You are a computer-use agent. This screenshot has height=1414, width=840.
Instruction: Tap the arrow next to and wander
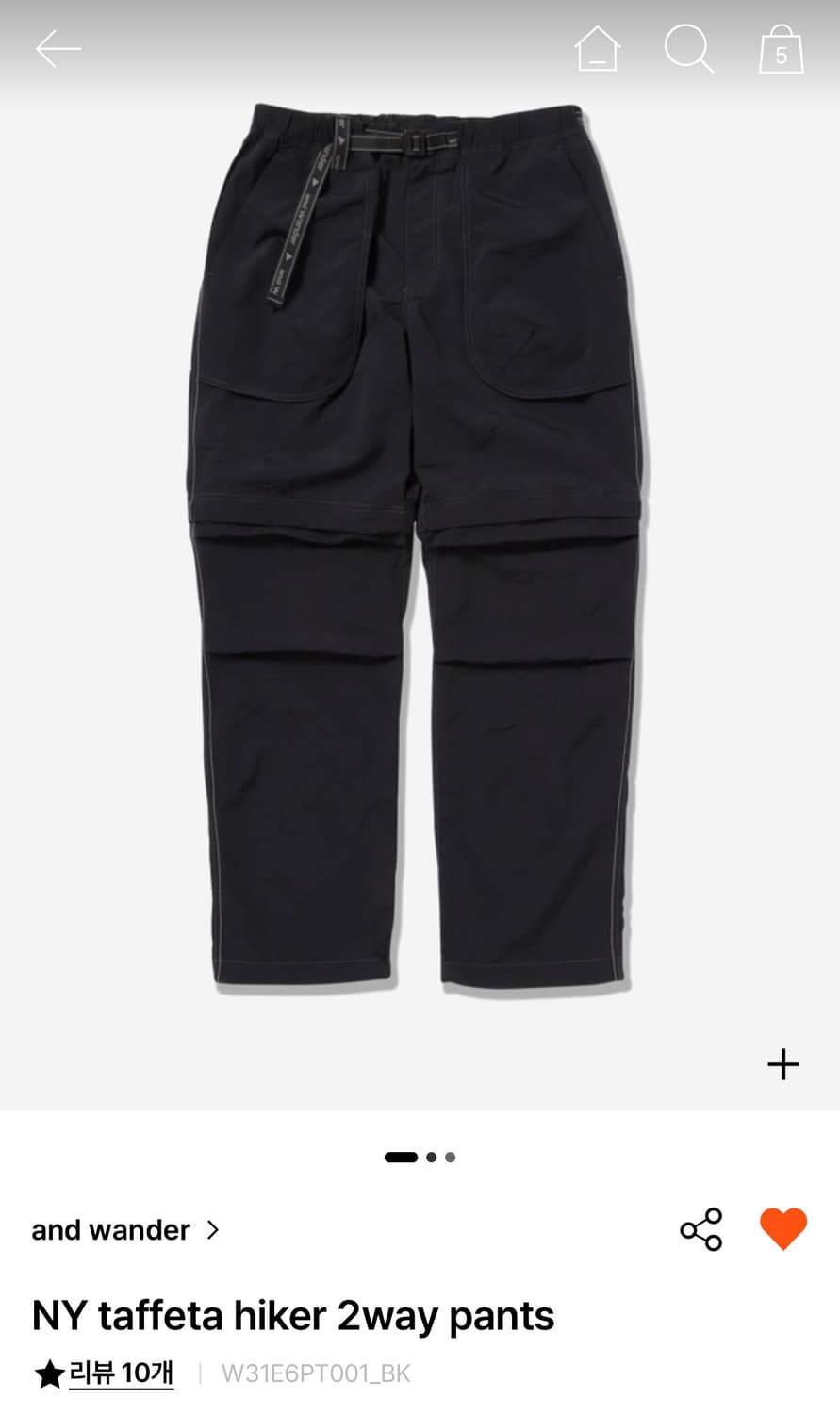click(211, 1230)
